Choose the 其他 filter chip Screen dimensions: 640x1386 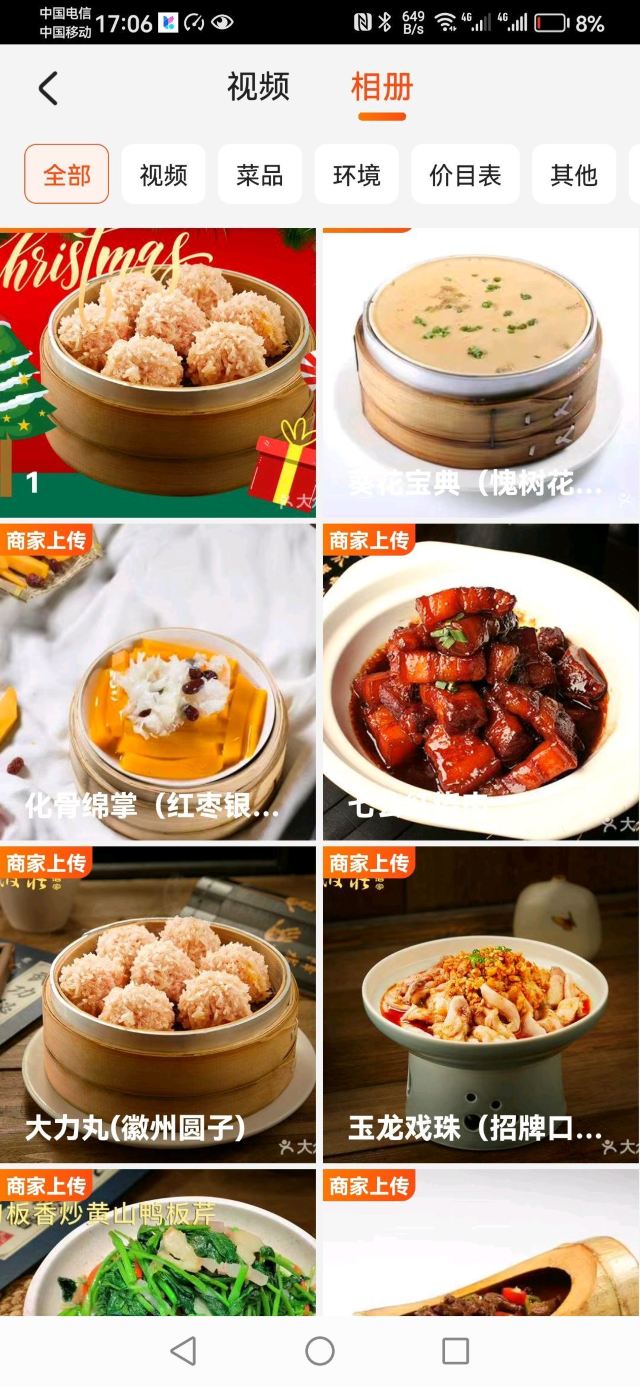click(x=573, y=175)
